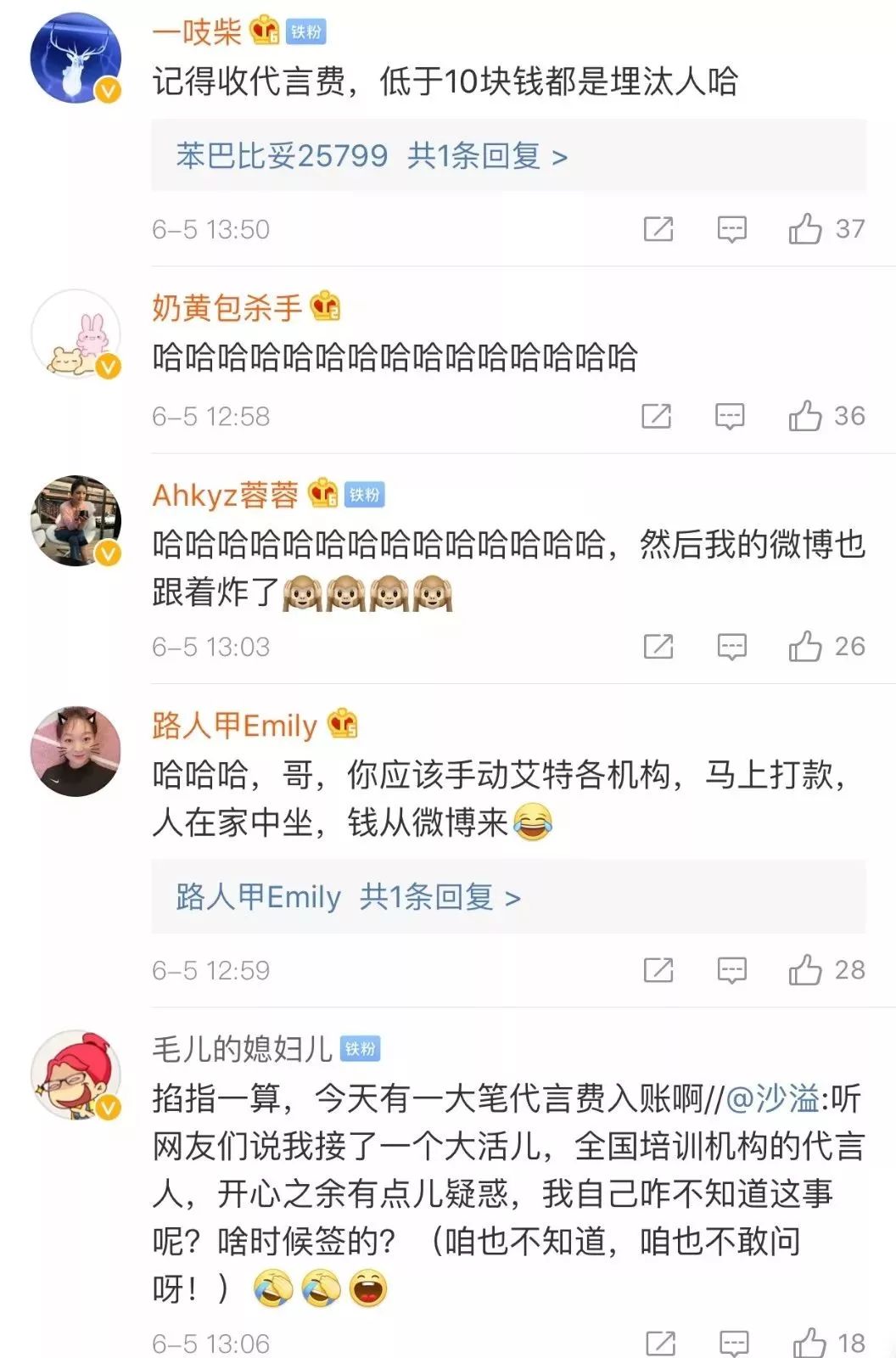Open replies from 苯巴比妥25799
896x1358 pixels.
(372, 156)
